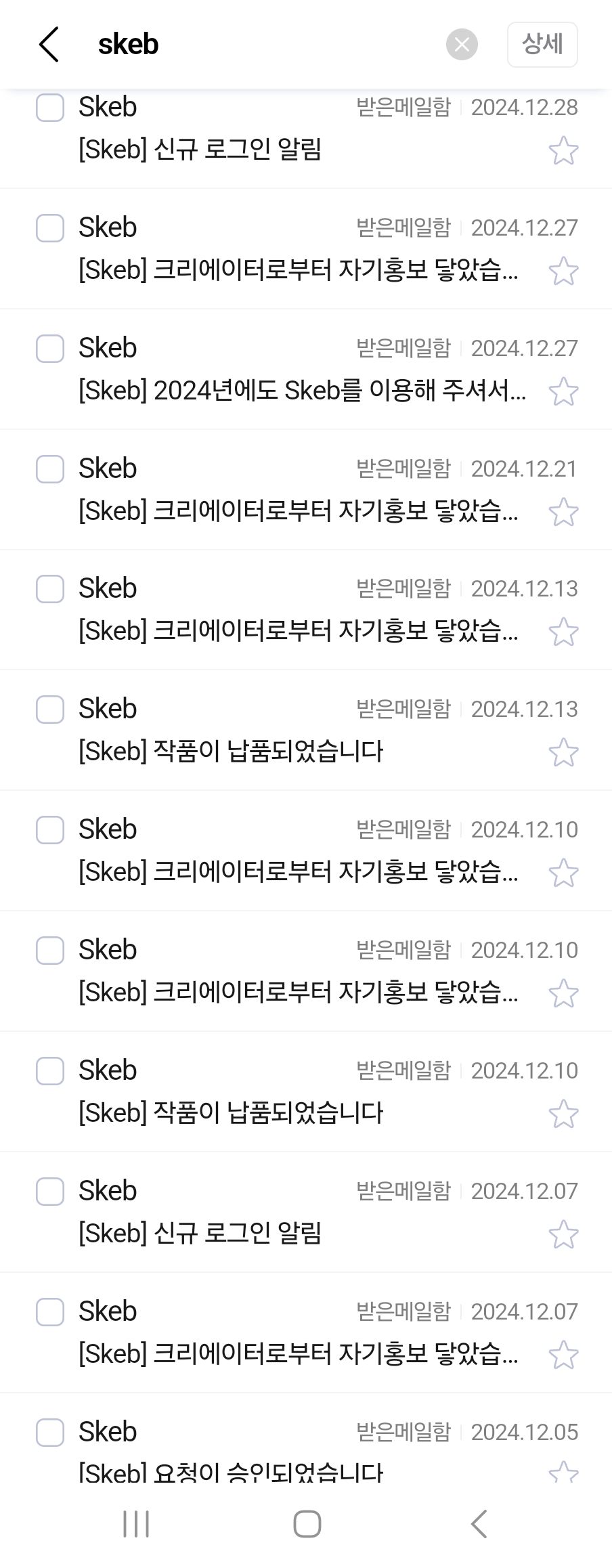Check the 2024.12.10 작품이 납품되었습니다 email box
This screenshot has height=1568, width=612.
coord(49,1071)
